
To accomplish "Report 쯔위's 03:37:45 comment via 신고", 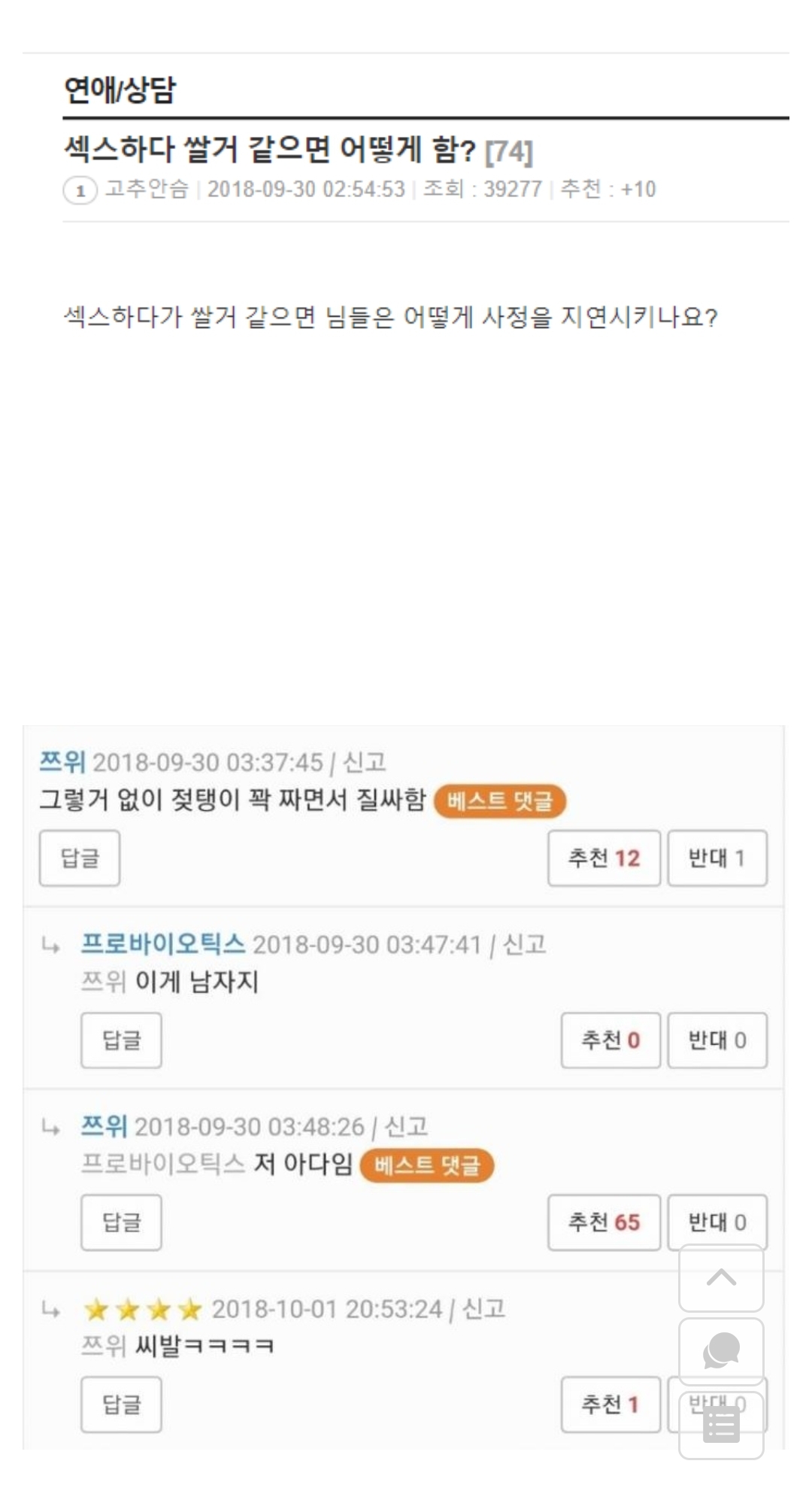I will coord(365,762).
